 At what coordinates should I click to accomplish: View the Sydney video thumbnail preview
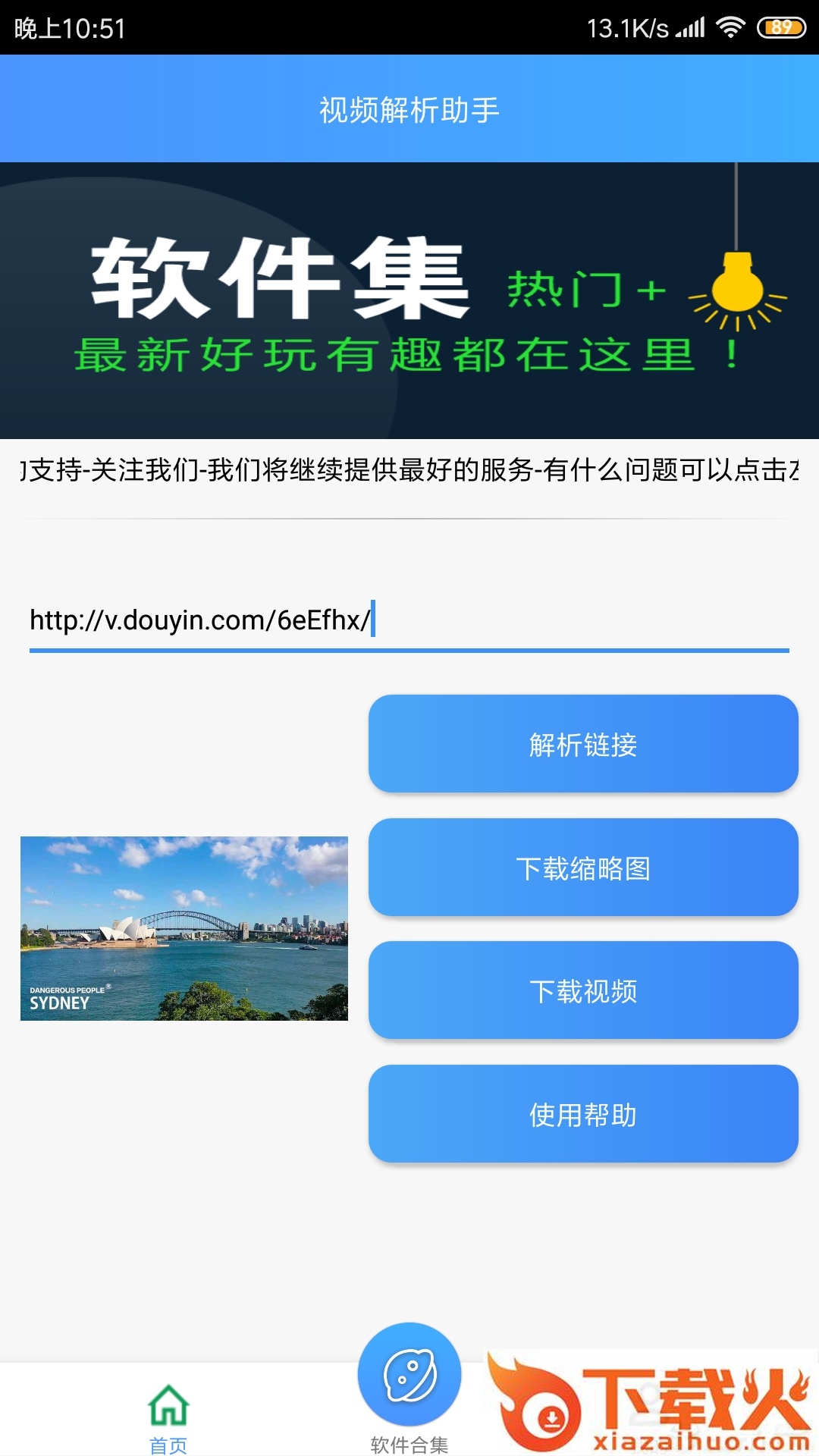pos(184,928)
